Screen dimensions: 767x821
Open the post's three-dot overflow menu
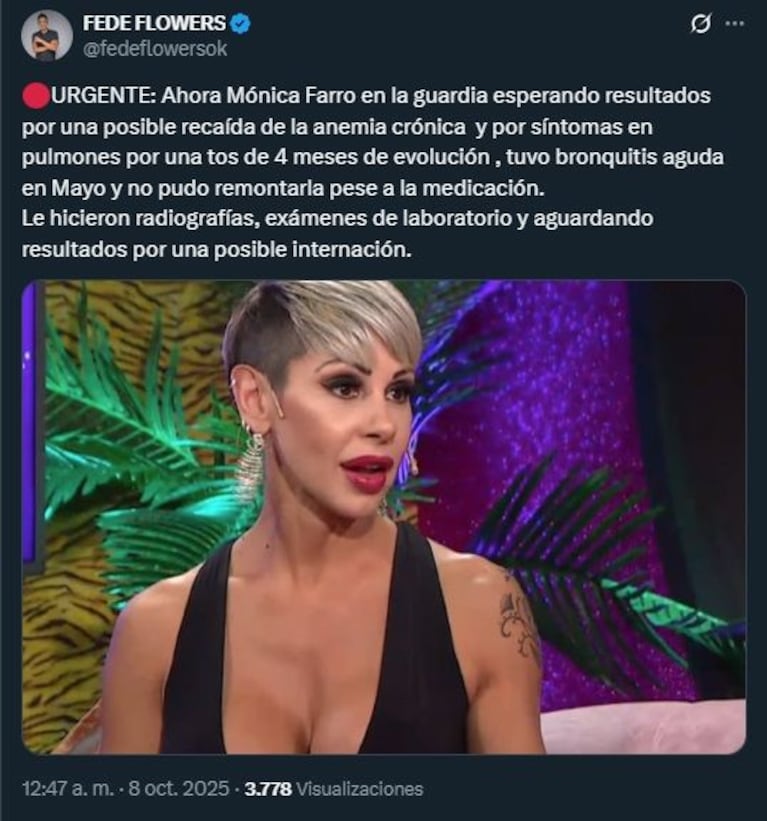pos(735,25)
